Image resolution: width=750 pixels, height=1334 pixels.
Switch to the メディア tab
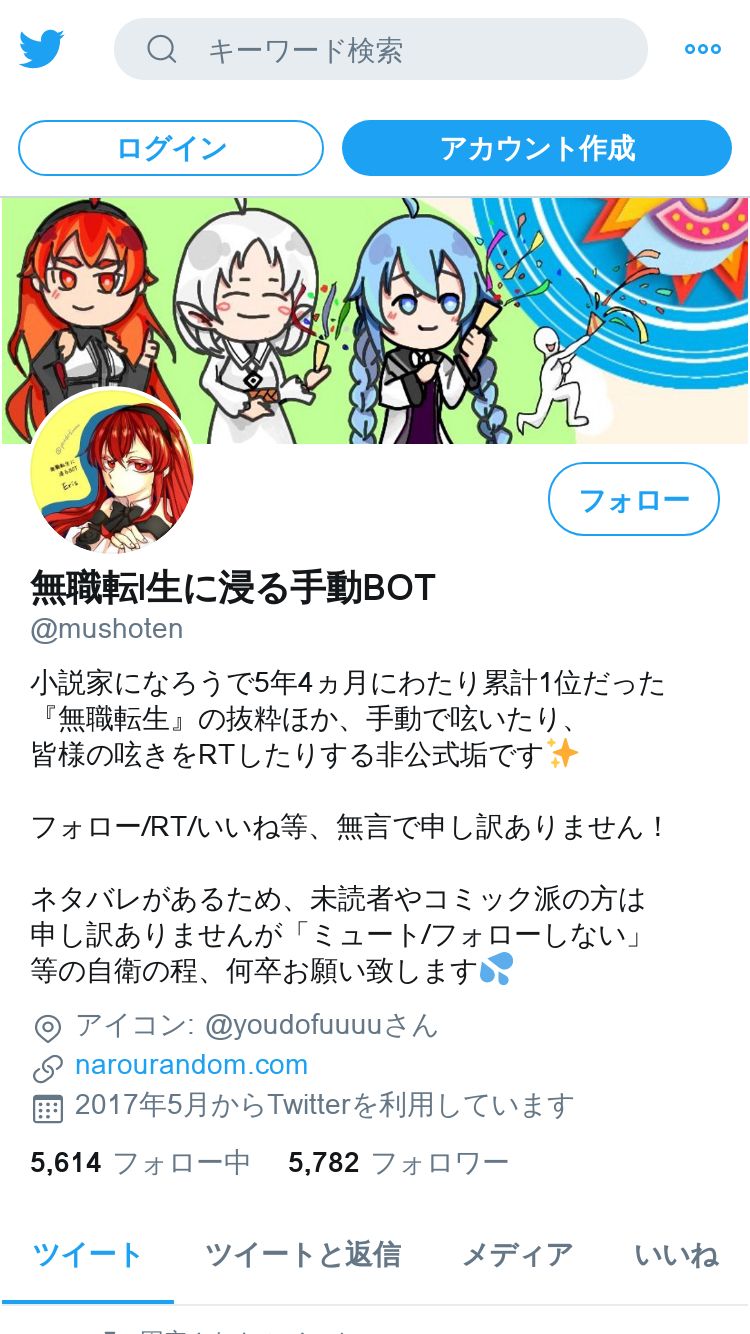[517, 1255]
